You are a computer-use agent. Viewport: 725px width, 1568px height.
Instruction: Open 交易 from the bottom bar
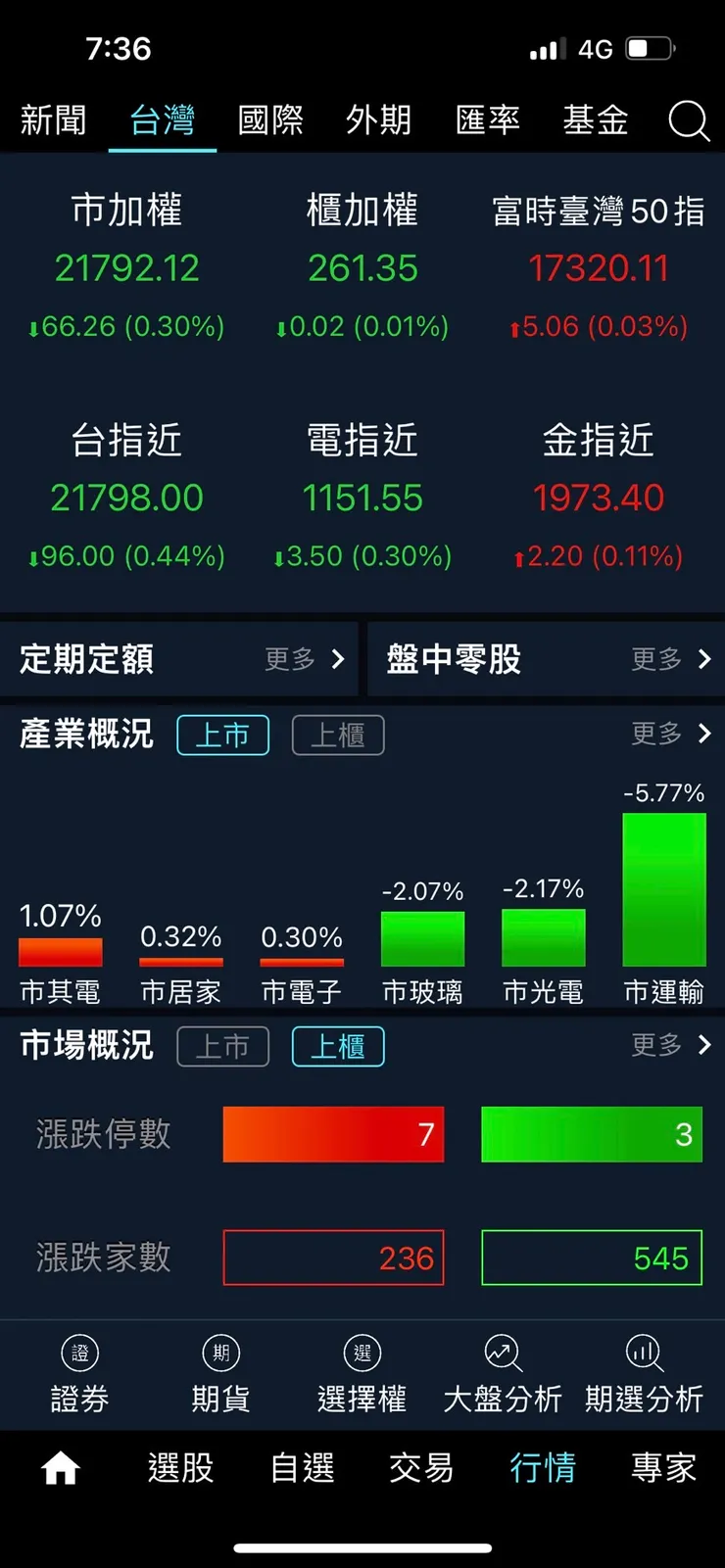coord(421,1466)
